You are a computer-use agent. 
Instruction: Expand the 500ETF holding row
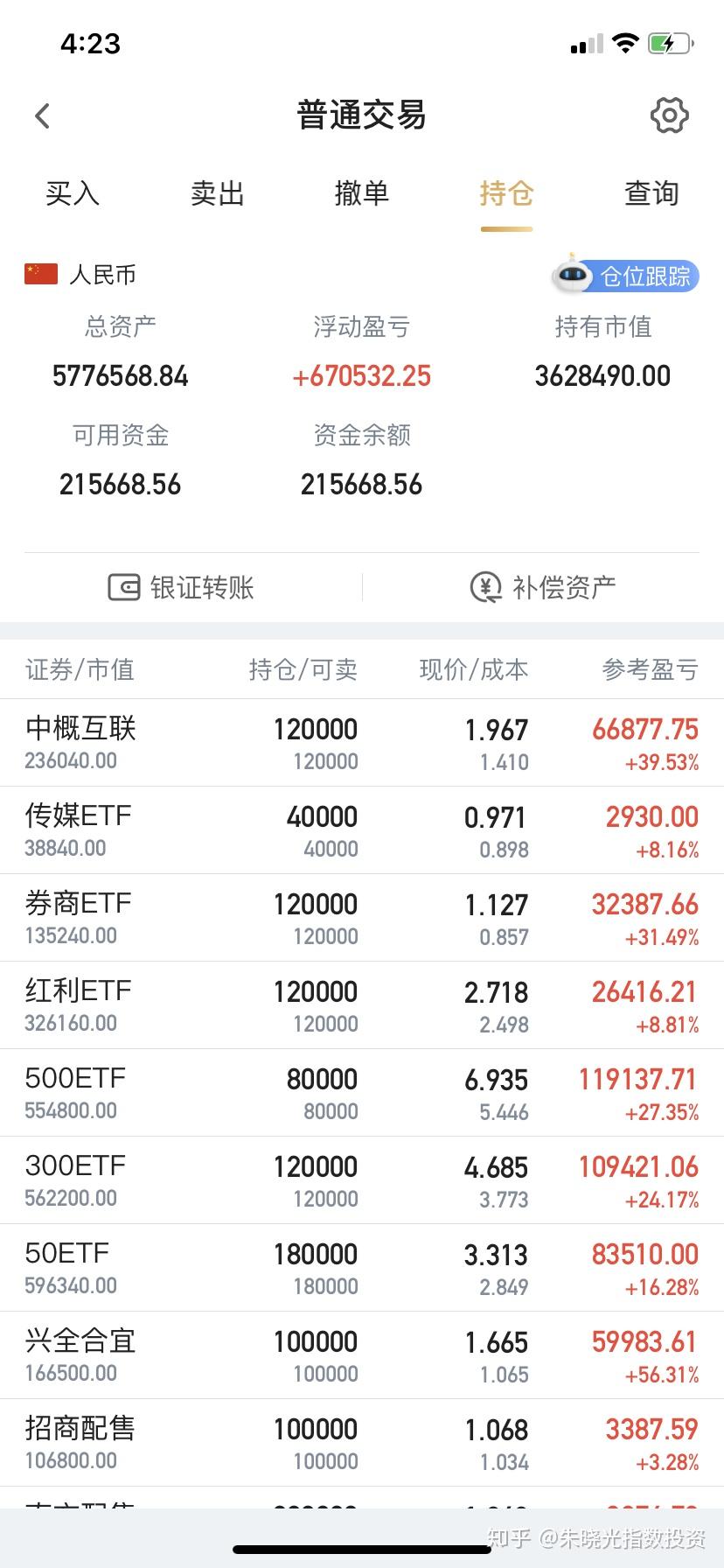pyautogui.click(x=362, y=1092)
